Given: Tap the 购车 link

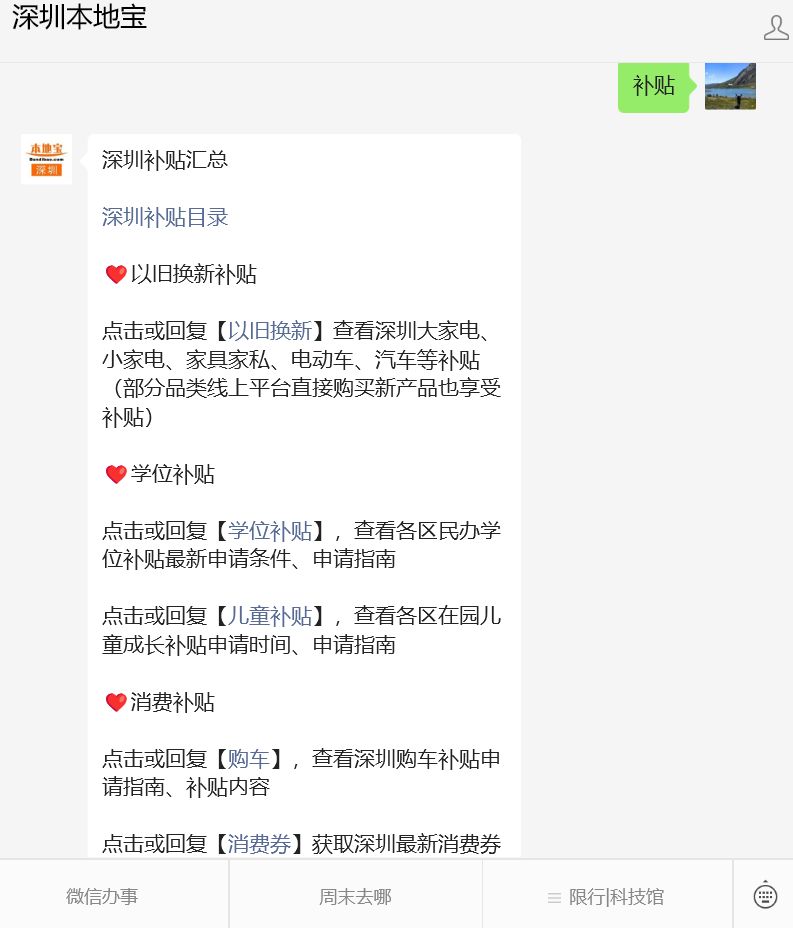Looking at the screenshot, I should click(x=249, y=759).
